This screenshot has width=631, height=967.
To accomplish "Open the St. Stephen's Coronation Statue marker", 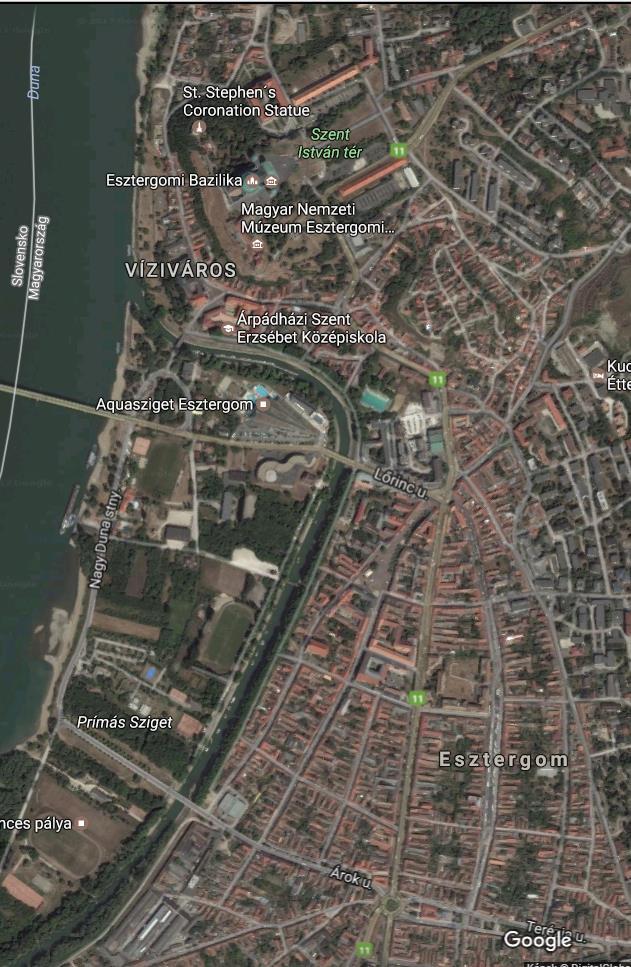I will pyautogui.click(x=198, y=127).
